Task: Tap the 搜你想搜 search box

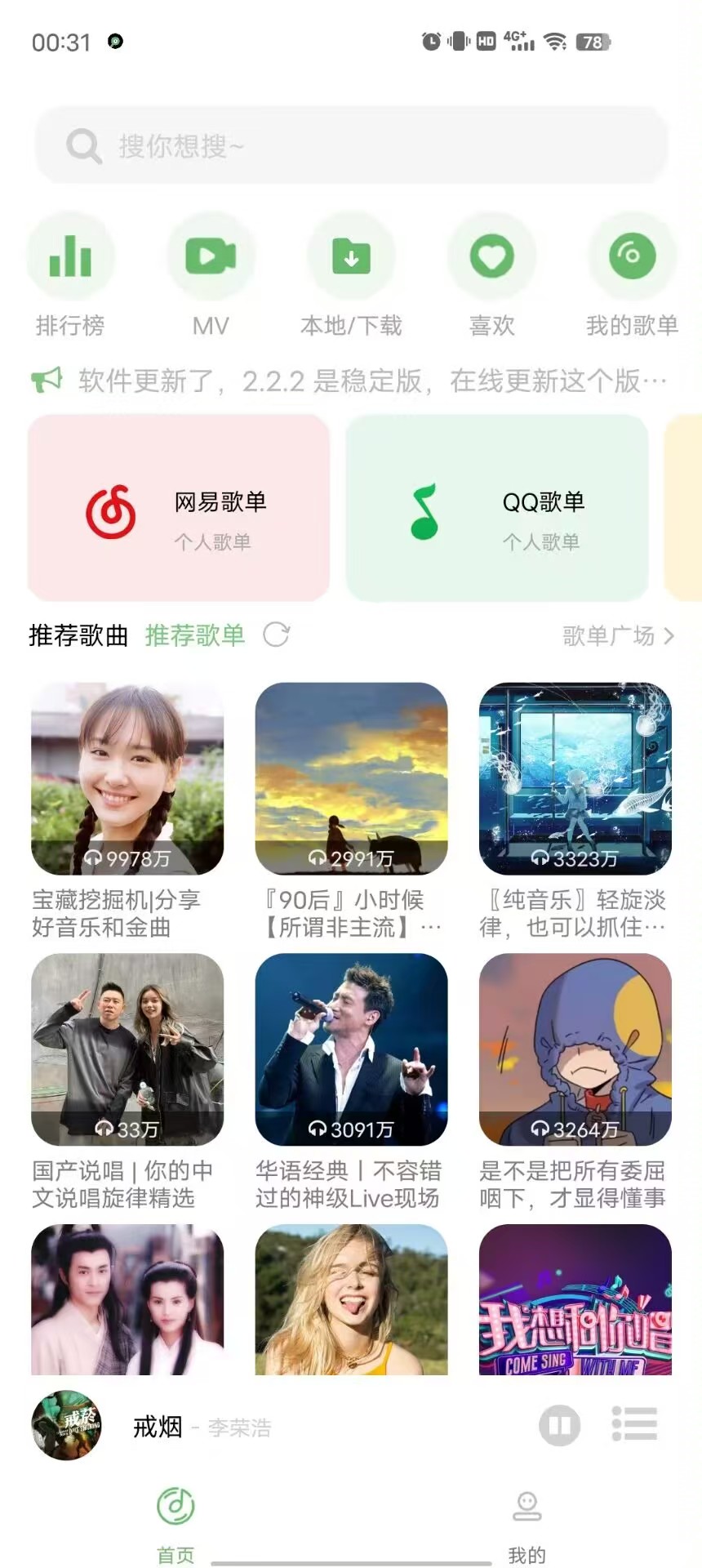Action: (x=351, y=145)
